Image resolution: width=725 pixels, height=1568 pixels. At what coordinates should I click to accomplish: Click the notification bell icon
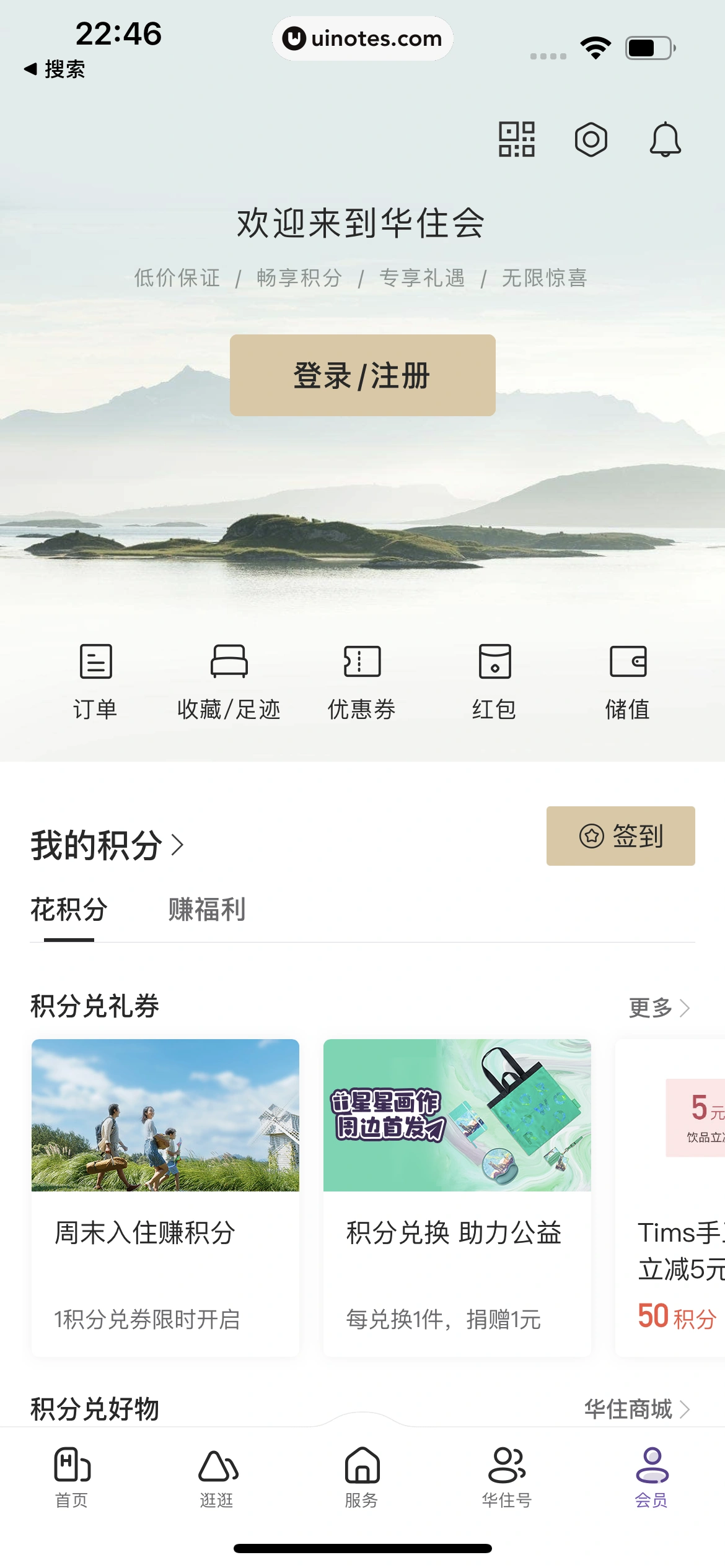point(664,141)
